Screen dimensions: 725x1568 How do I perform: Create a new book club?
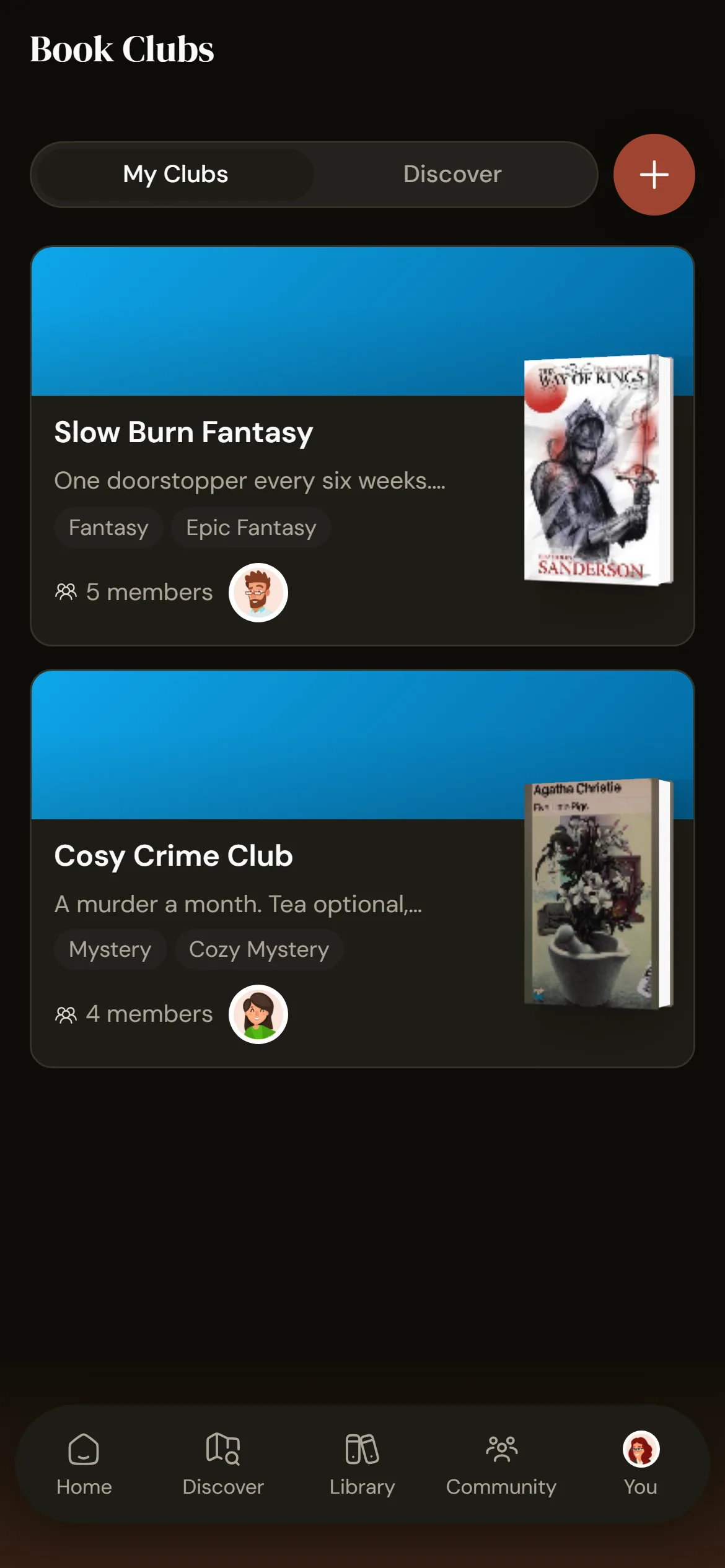point(654,175)
